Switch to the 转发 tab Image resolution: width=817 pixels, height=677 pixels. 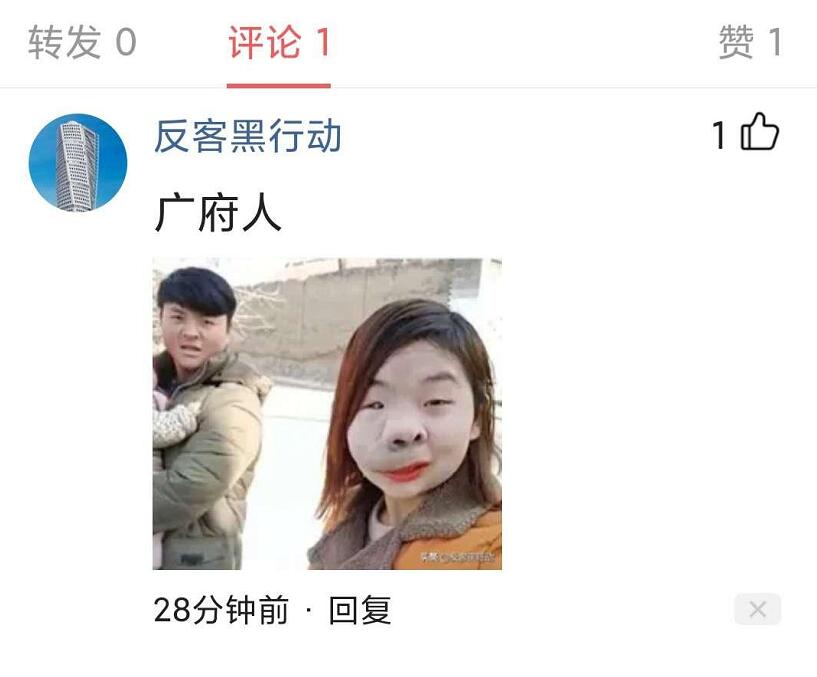point(82,43)
